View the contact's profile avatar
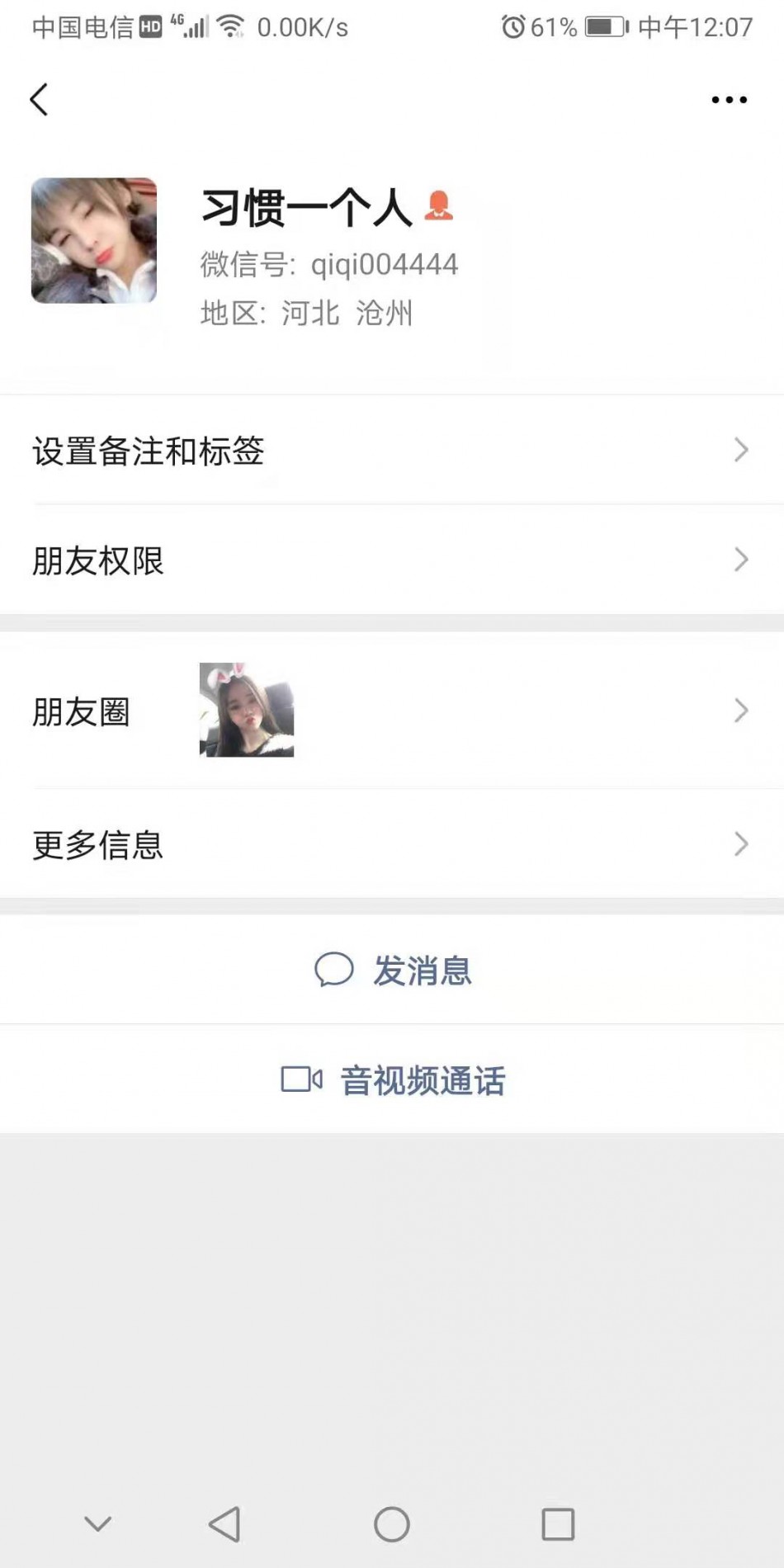This screenshot has width=784, height=1568. click(94, 241)
